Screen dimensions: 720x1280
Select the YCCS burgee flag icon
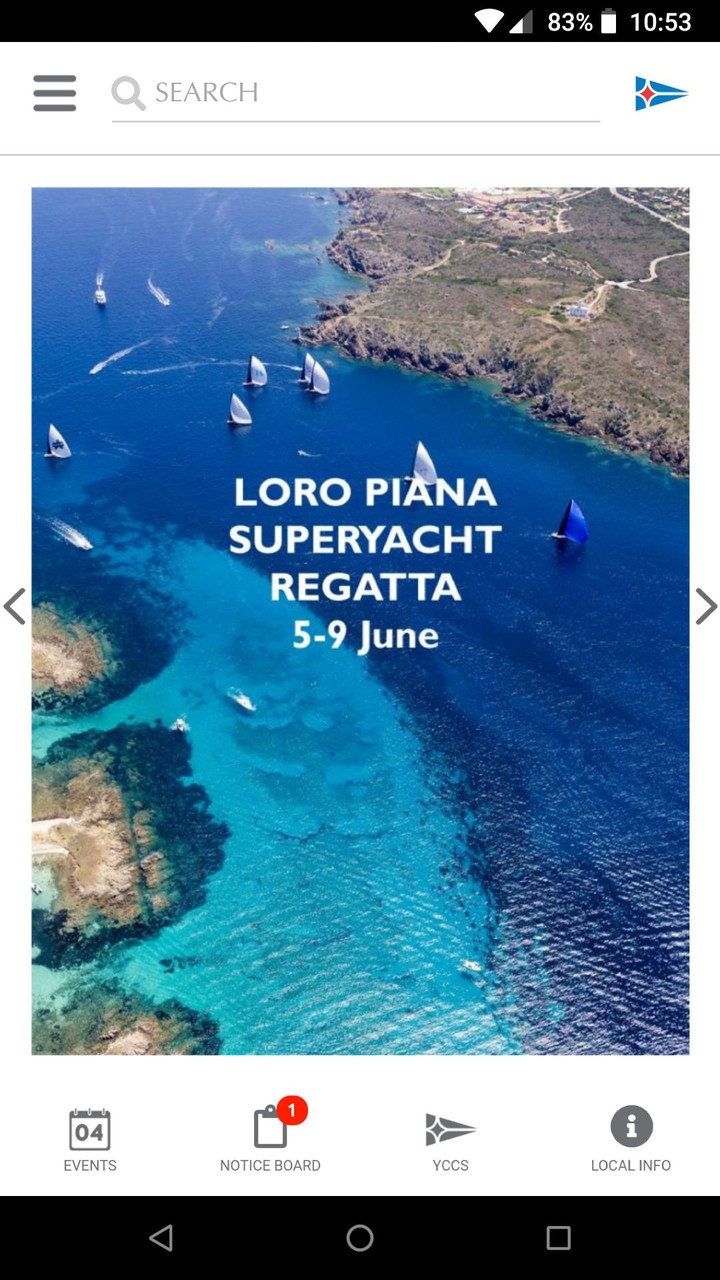click(x=450, y=1128)
